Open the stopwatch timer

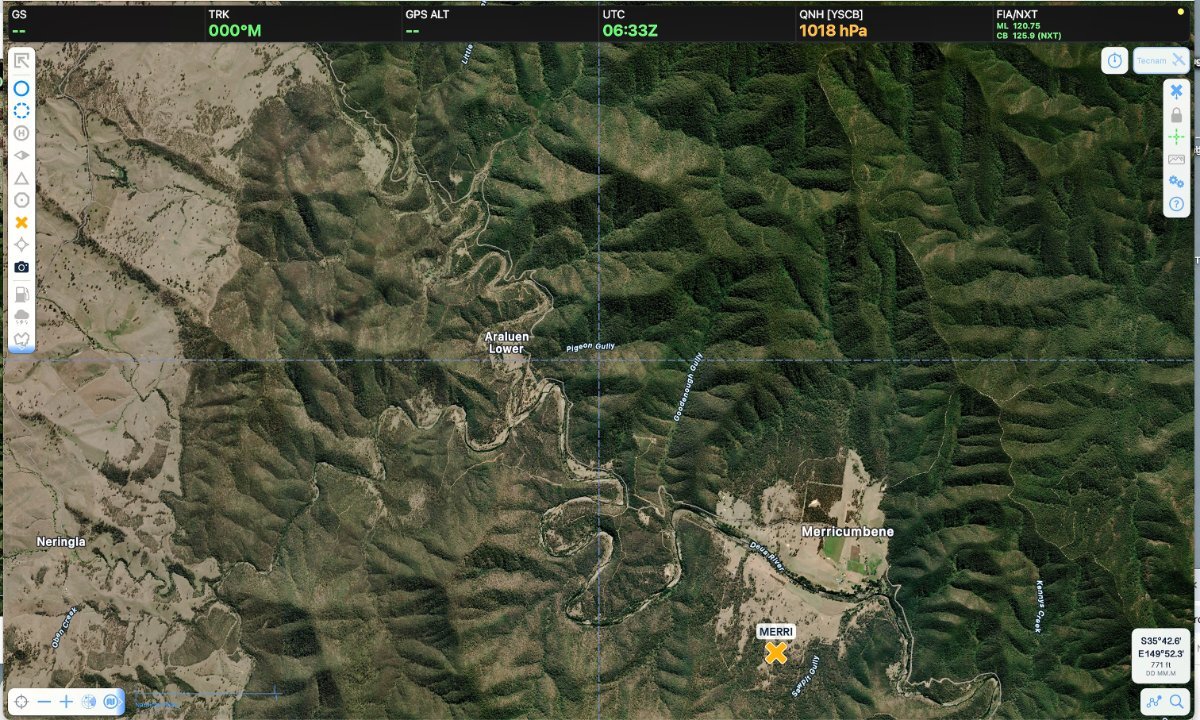[1115, 61]
